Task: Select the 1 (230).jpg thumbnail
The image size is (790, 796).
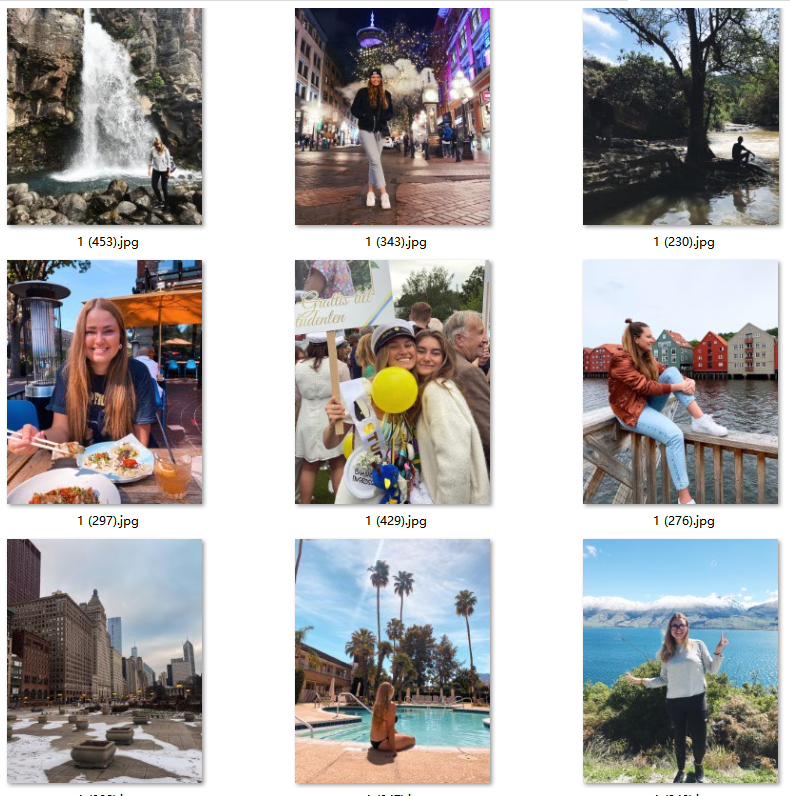Action: pos(680,116)
